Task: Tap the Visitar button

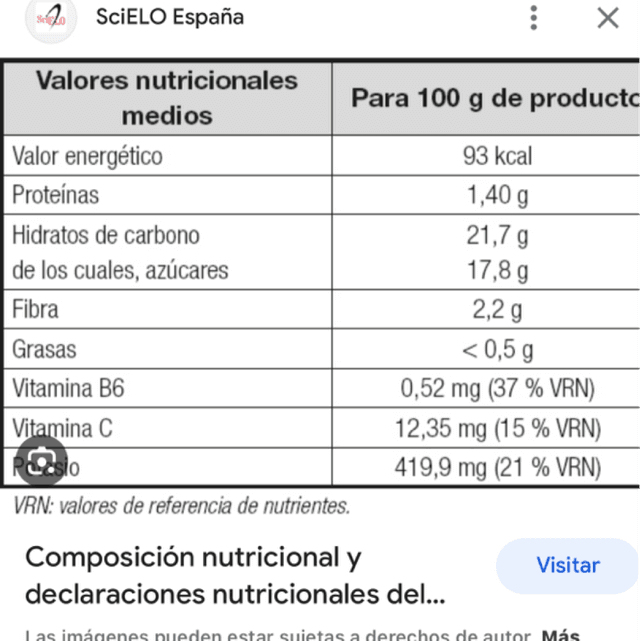Action: tap(567, 565)
